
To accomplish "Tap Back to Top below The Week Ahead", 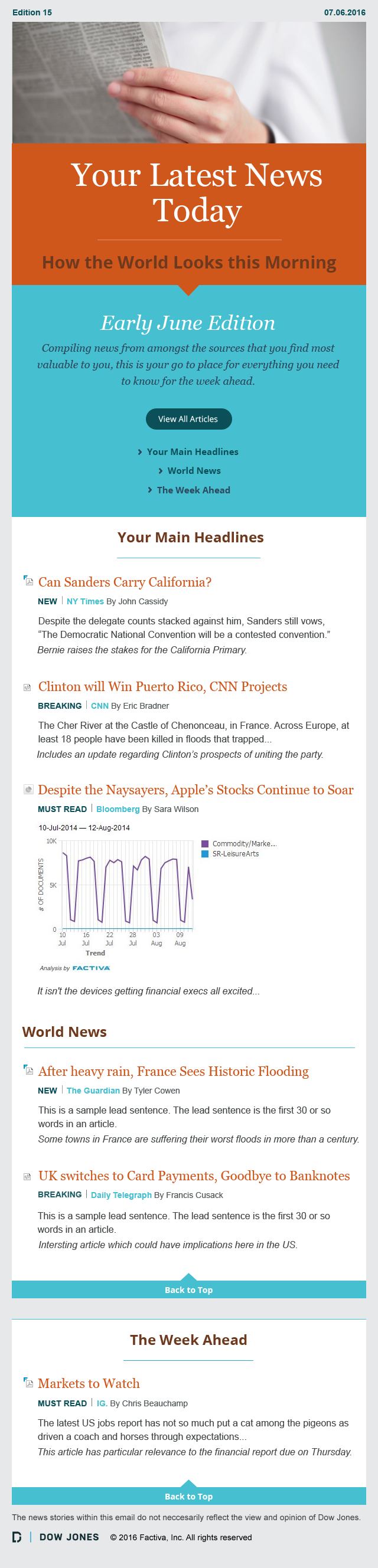I will coord(188,1496).
